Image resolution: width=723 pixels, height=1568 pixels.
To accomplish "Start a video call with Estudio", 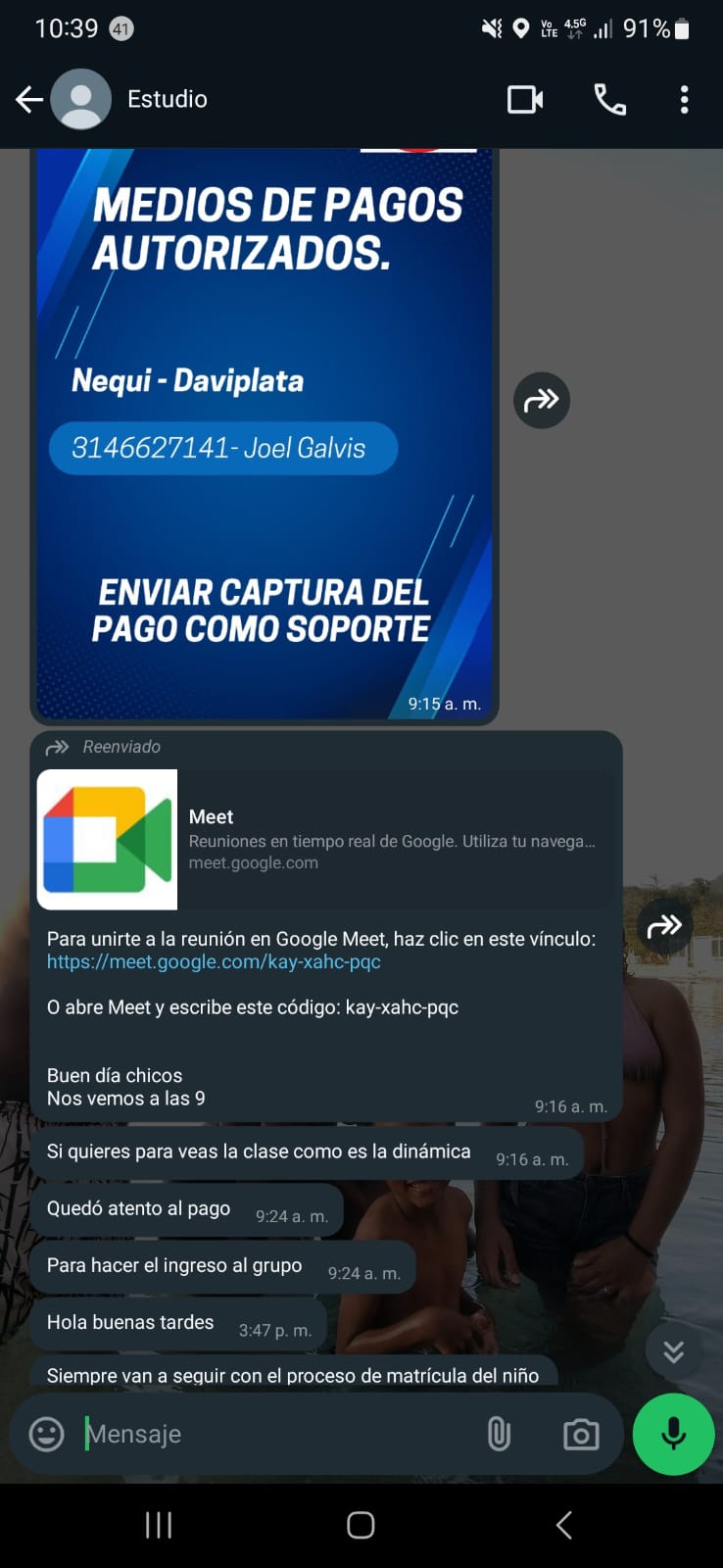I will [525, 99].
